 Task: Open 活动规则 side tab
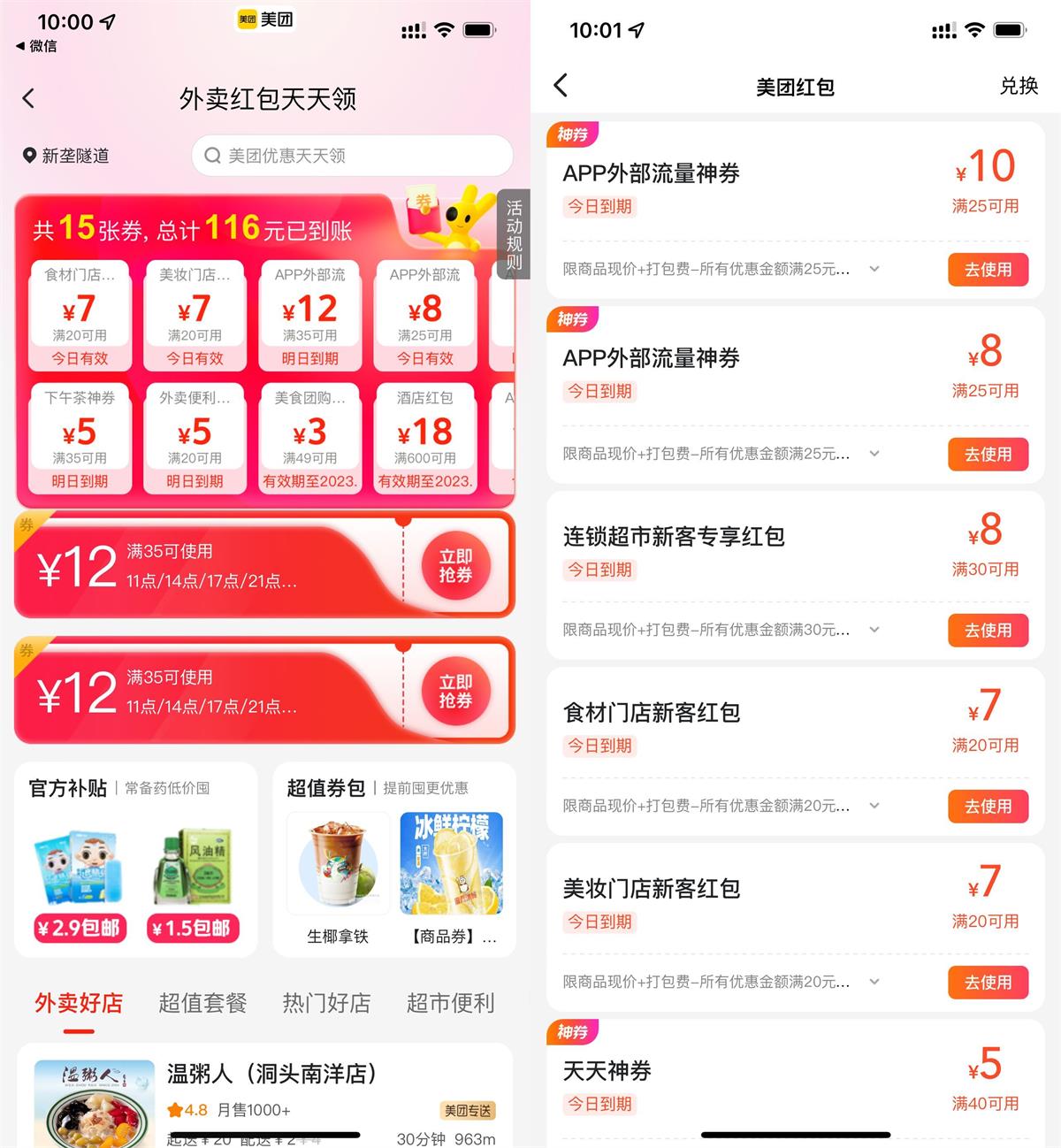pos(514,234)
